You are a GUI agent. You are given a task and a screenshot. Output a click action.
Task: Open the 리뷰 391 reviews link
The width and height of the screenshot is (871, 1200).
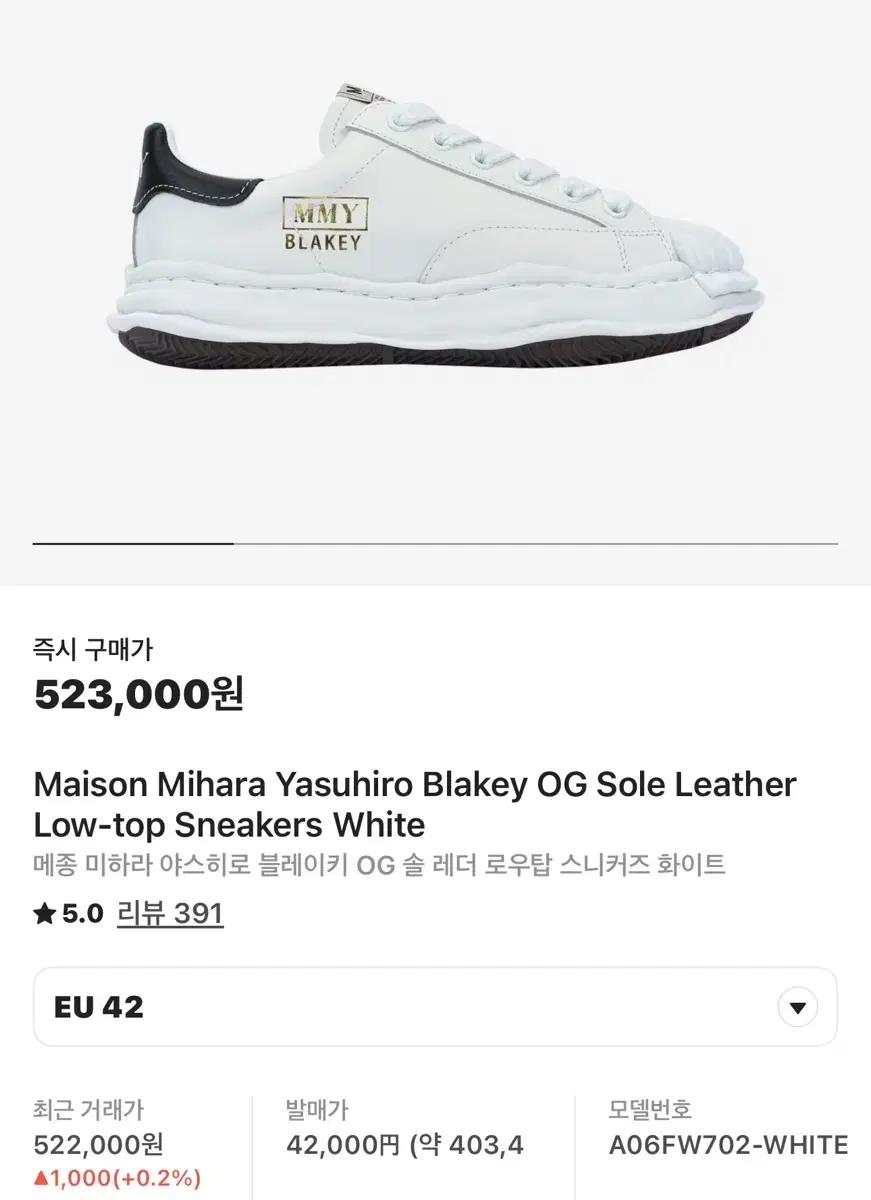pos(170,913)
